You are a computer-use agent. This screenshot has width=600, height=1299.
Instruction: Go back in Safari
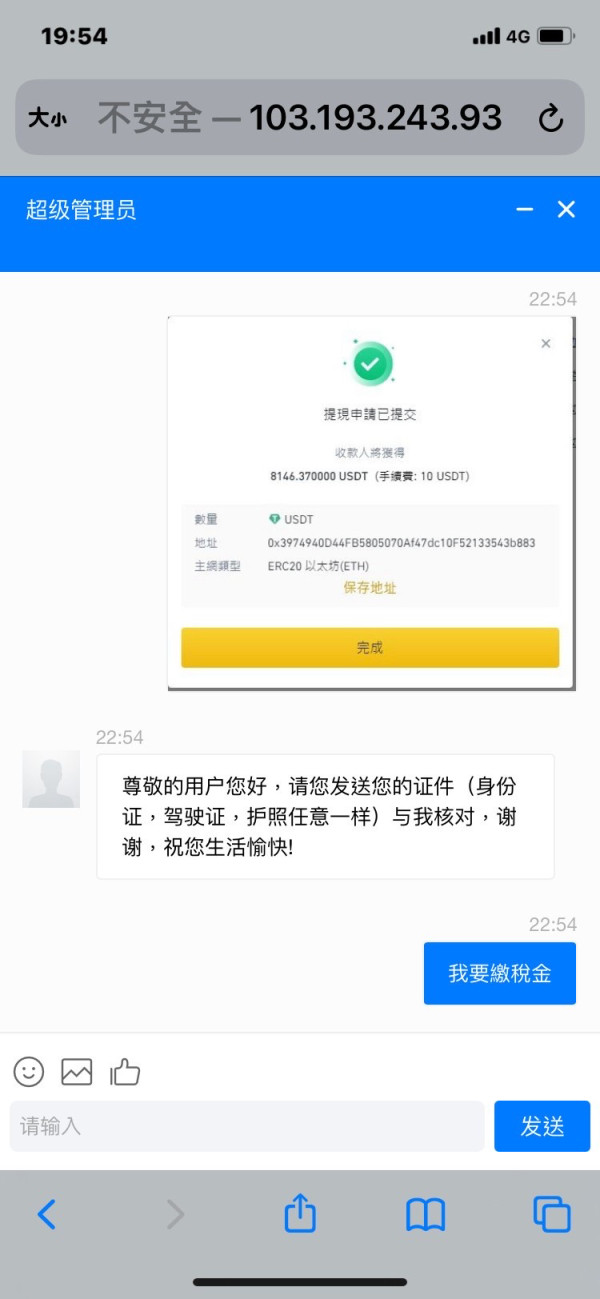coord(47,1215)
